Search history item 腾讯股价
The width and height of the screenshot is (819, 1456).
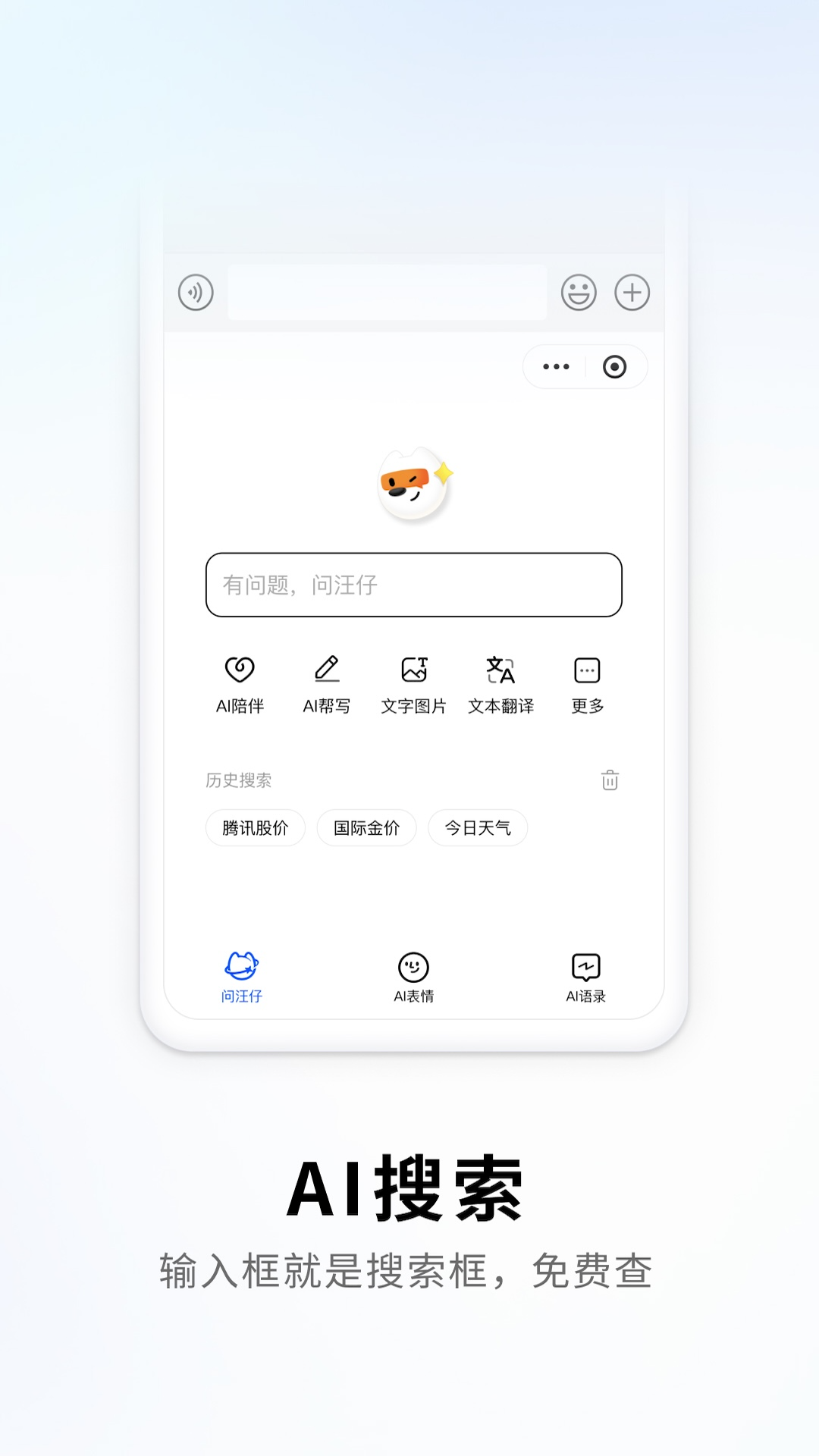click(x=255, y=828)
